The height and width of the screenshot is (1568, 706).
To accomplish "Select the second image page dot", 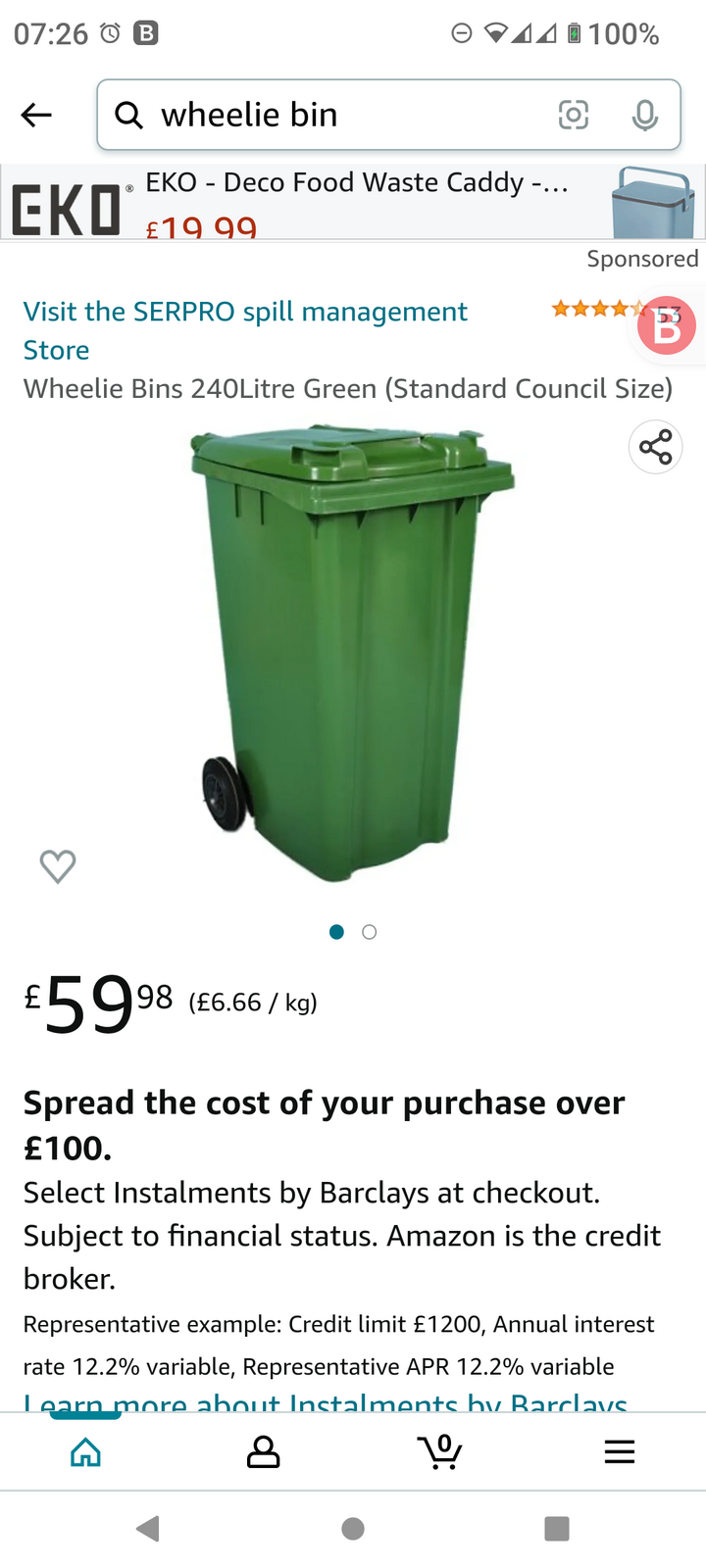I will click(369, 932).
